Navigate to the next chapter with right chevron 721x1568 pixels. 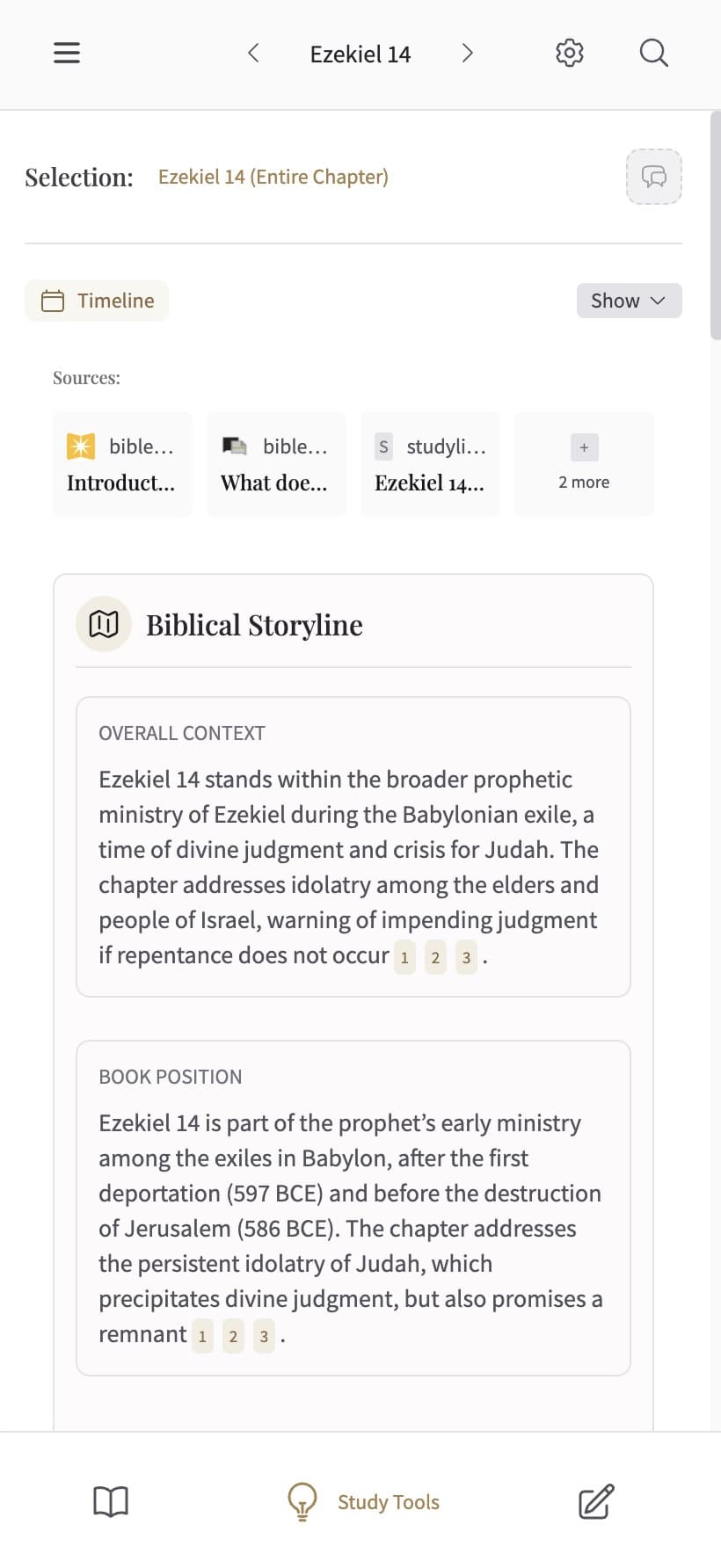(x=468, y=53)
